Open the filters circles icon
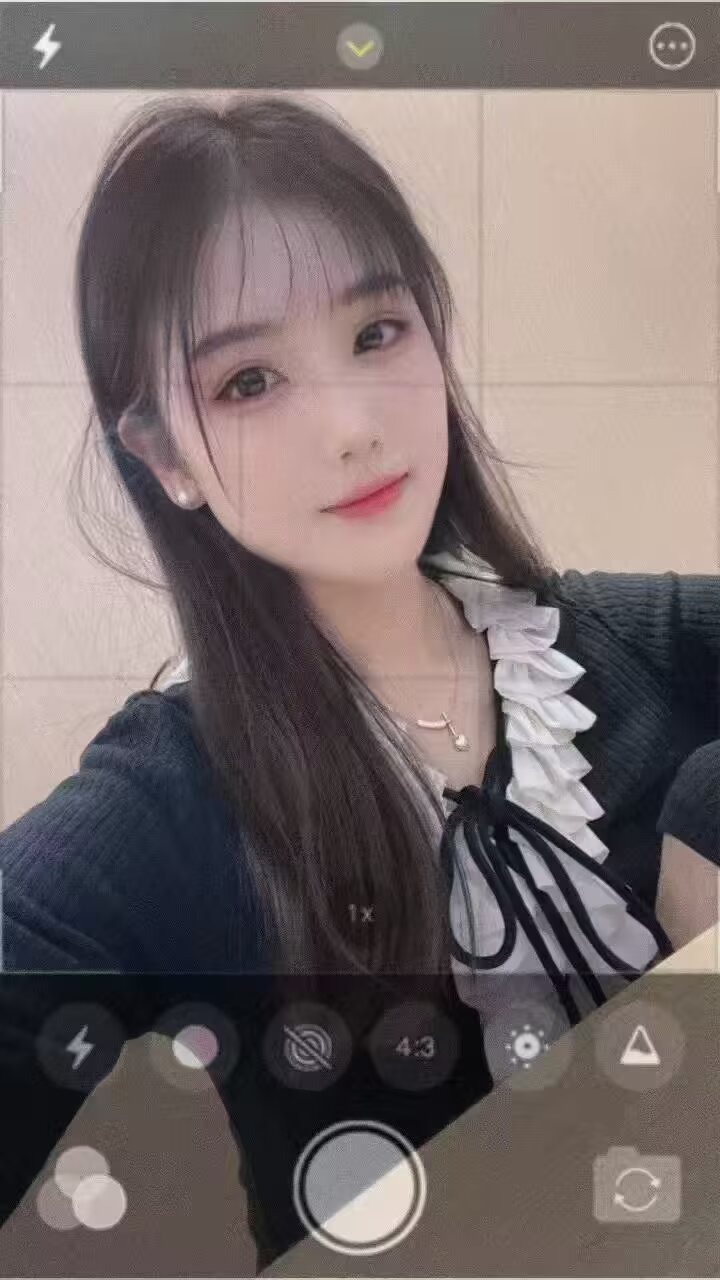This screenshot has width=720, height=1280. (x=82, y=1188)
